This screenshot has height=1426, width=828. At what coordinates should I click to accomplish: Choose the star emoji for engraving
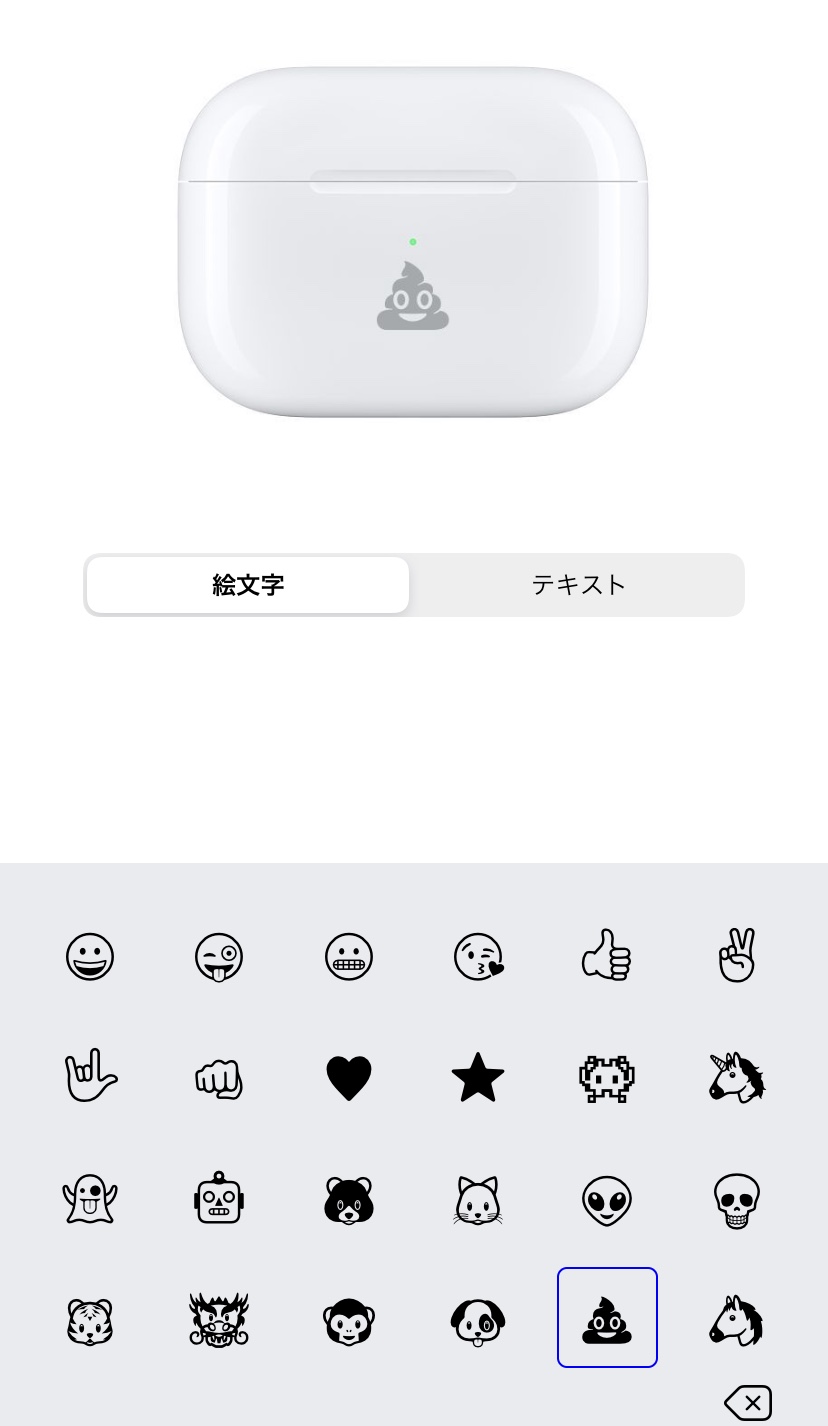click(478, 1077)
